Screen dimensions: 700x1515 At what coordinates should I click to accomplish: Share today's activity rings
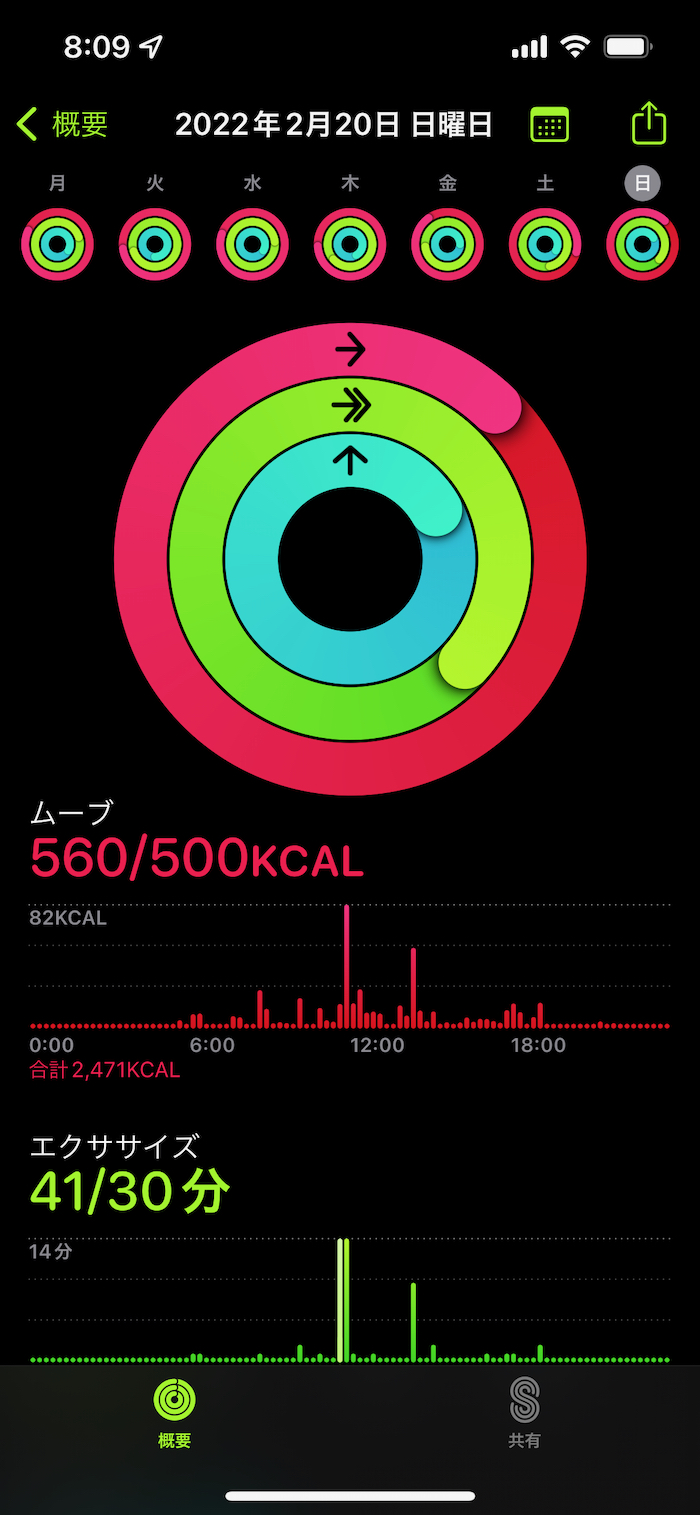[x=649, y=124]
